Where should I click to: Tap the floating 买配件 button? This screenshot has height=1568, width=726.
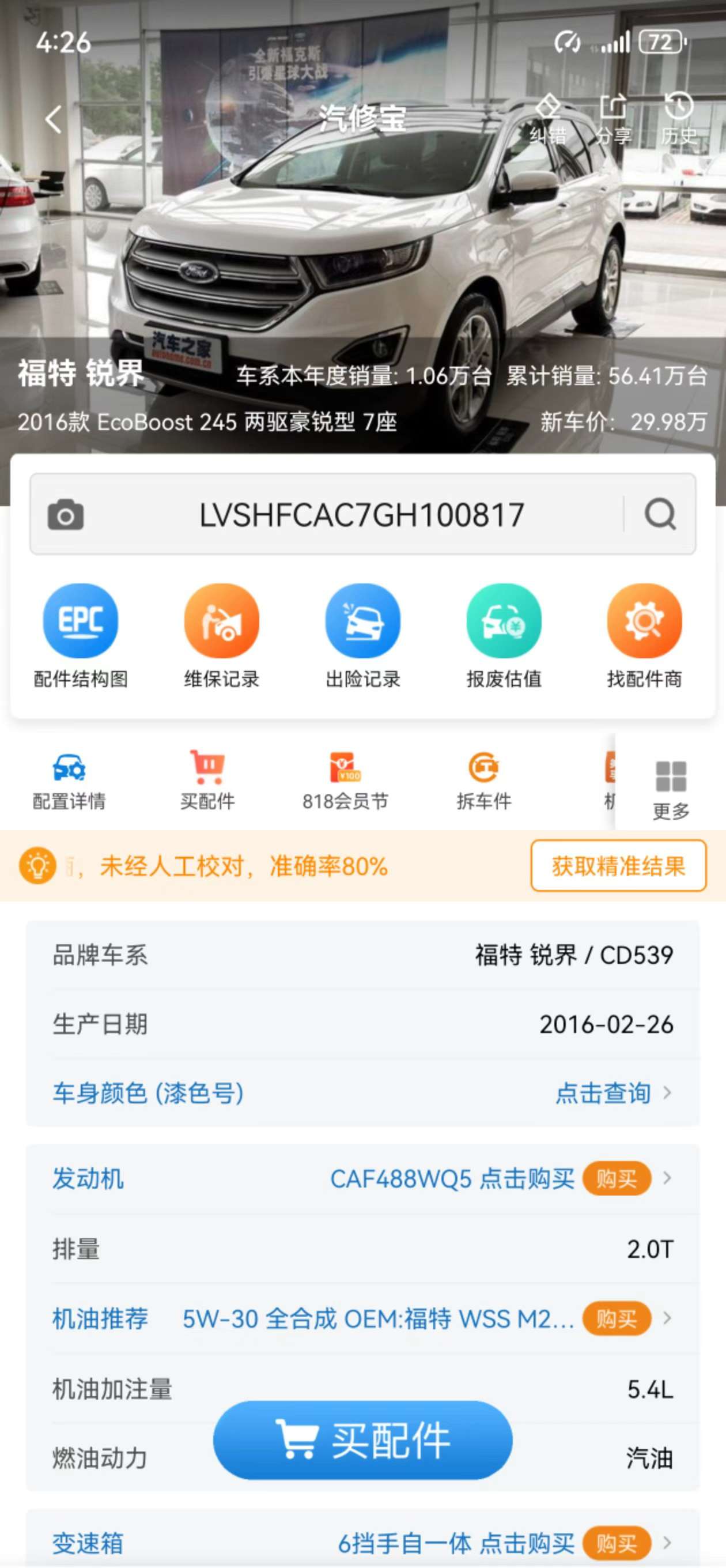[362, 1440]
